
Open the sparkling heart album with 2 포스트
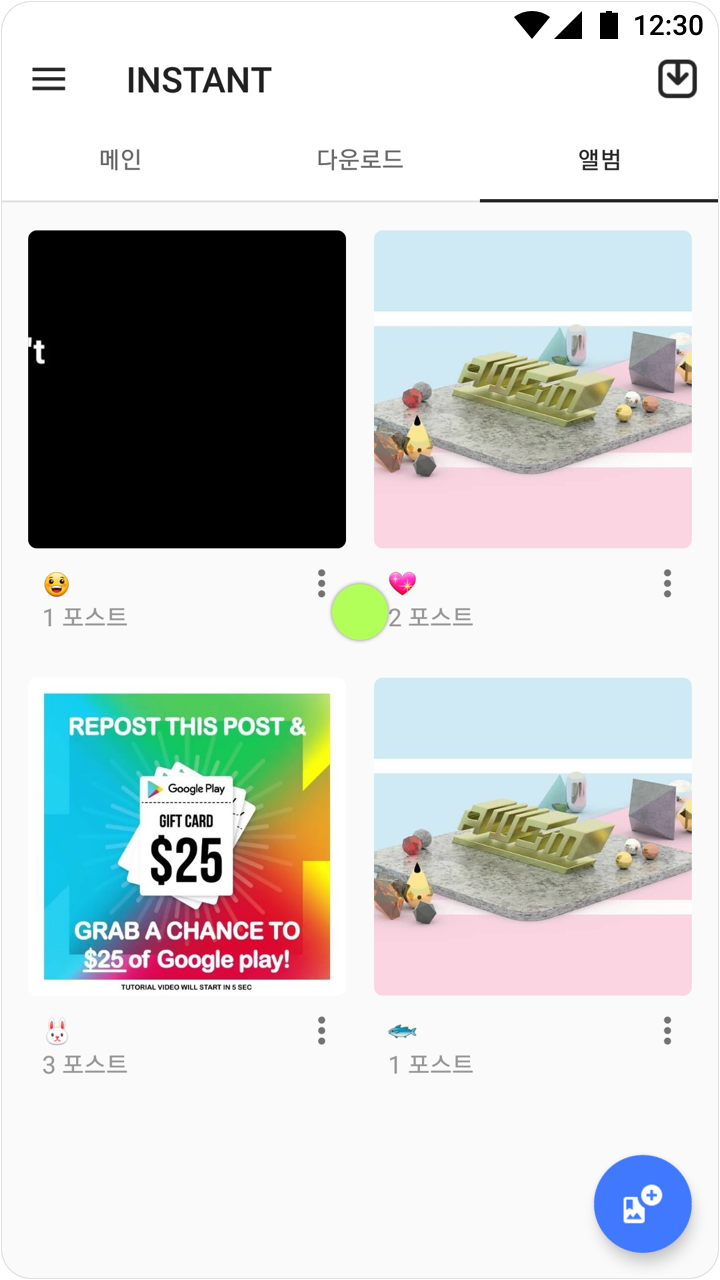click(533, 389)
